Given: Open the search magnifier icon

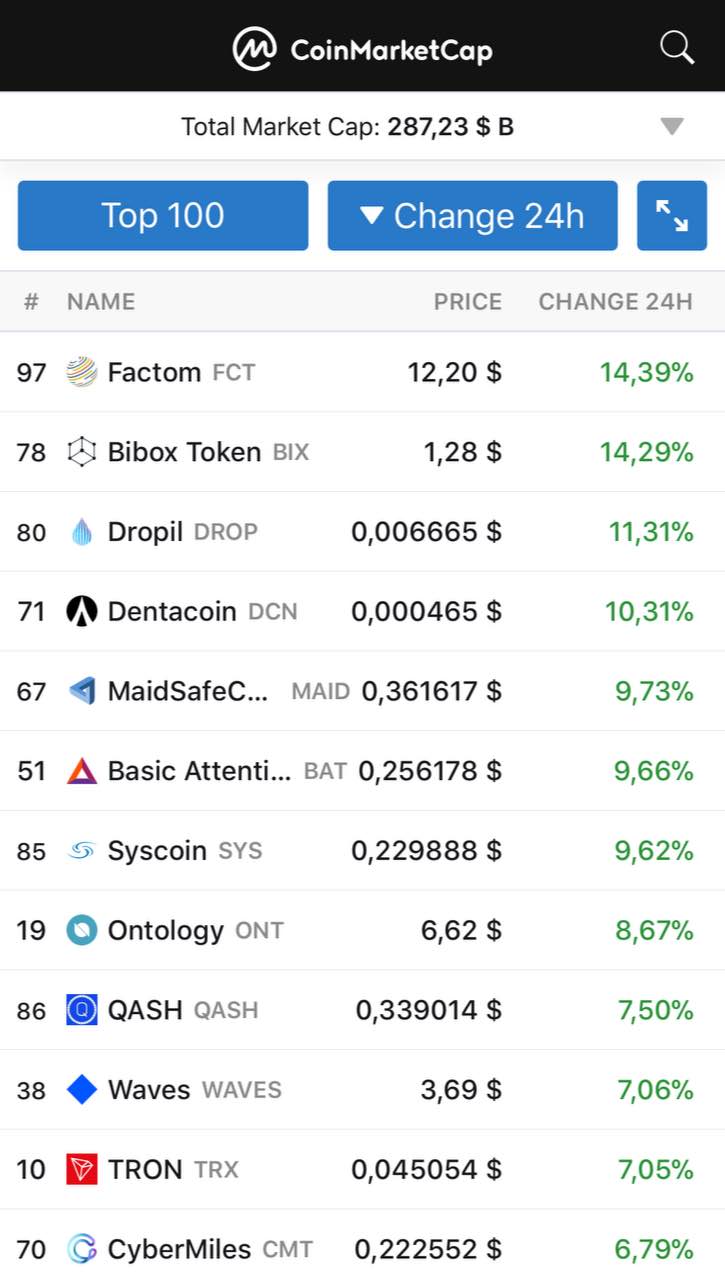Looking at the screenshot, I should 677,47.
